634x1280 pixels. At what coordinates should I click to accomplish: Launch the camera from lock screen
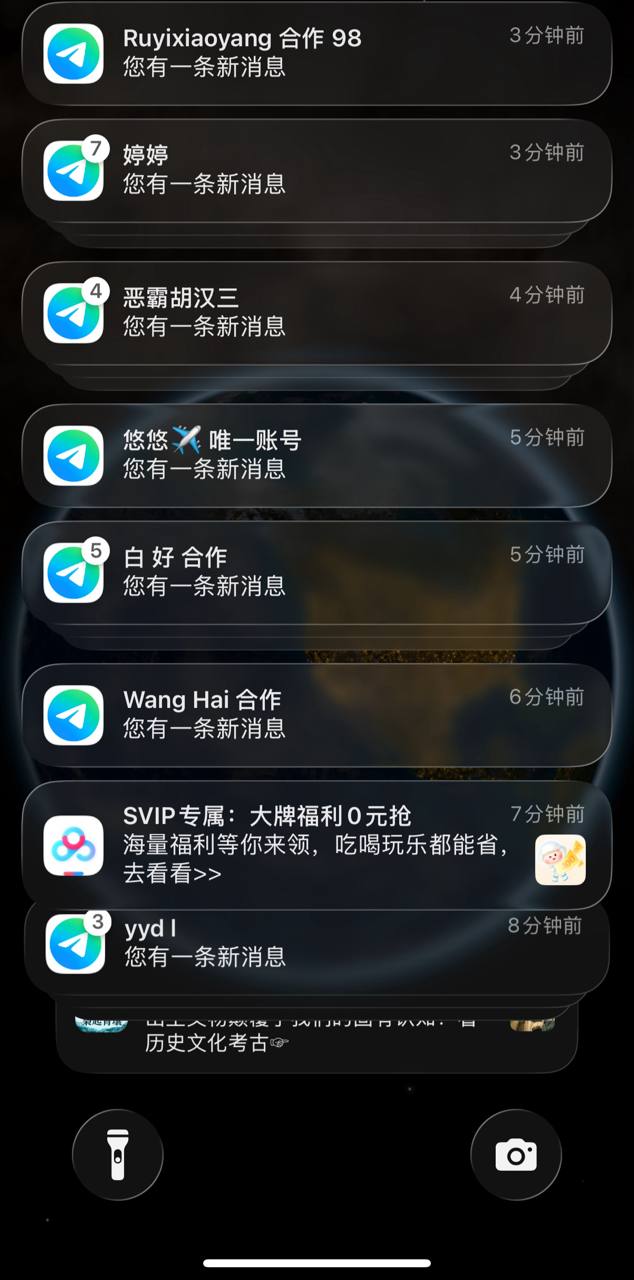[x=516, y=1154]
